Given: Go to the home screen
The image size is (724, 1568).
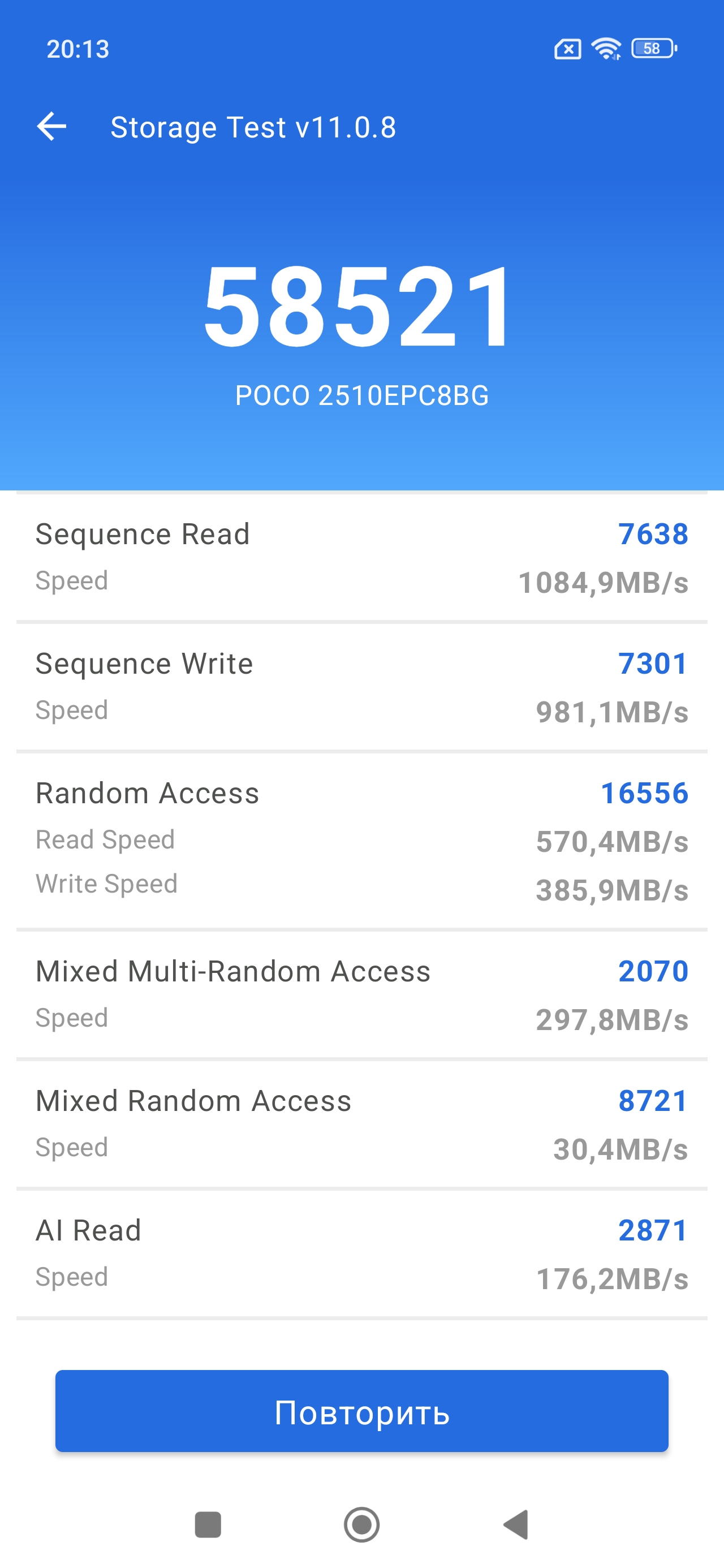Looking at the screenshot, I should point(361,1524).
